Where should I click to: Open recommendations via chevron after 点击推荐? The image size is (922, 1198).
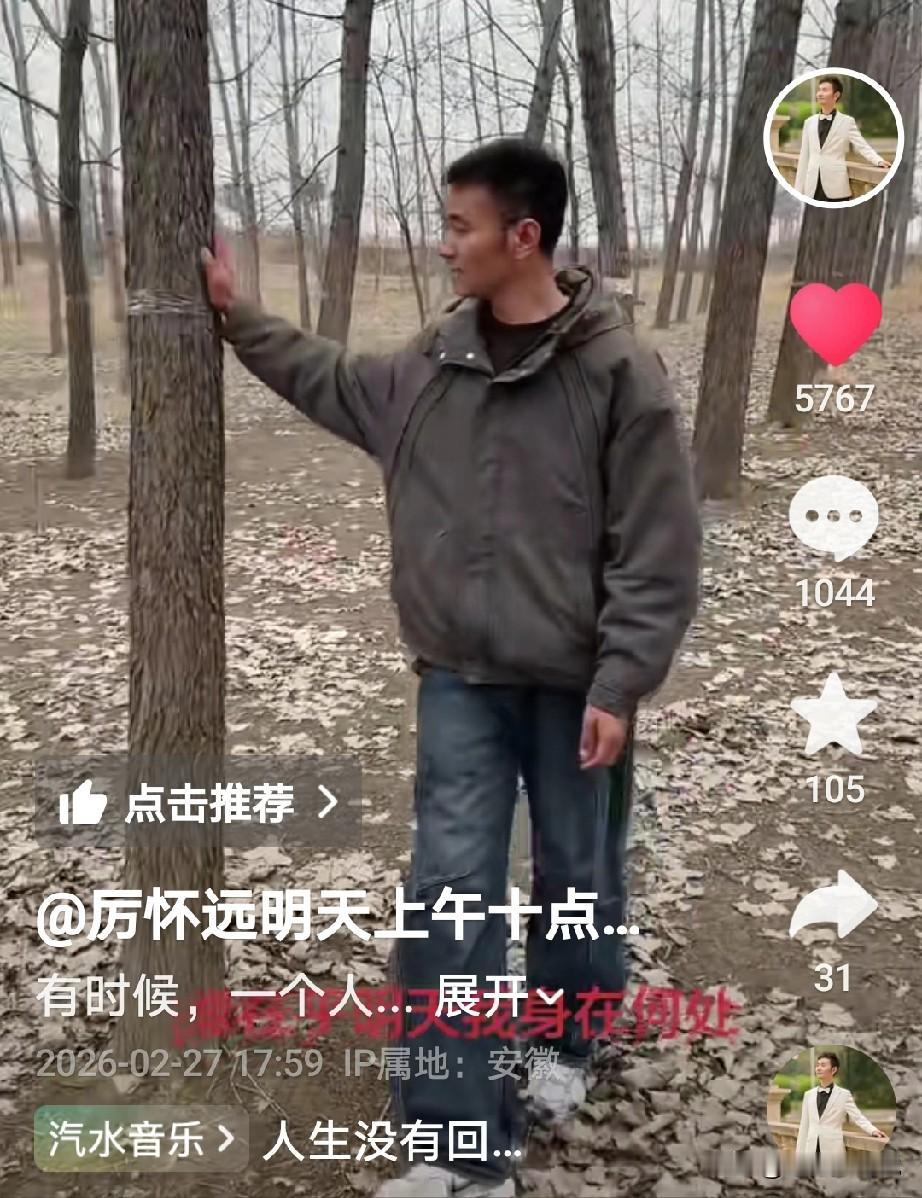pos(332,804)
